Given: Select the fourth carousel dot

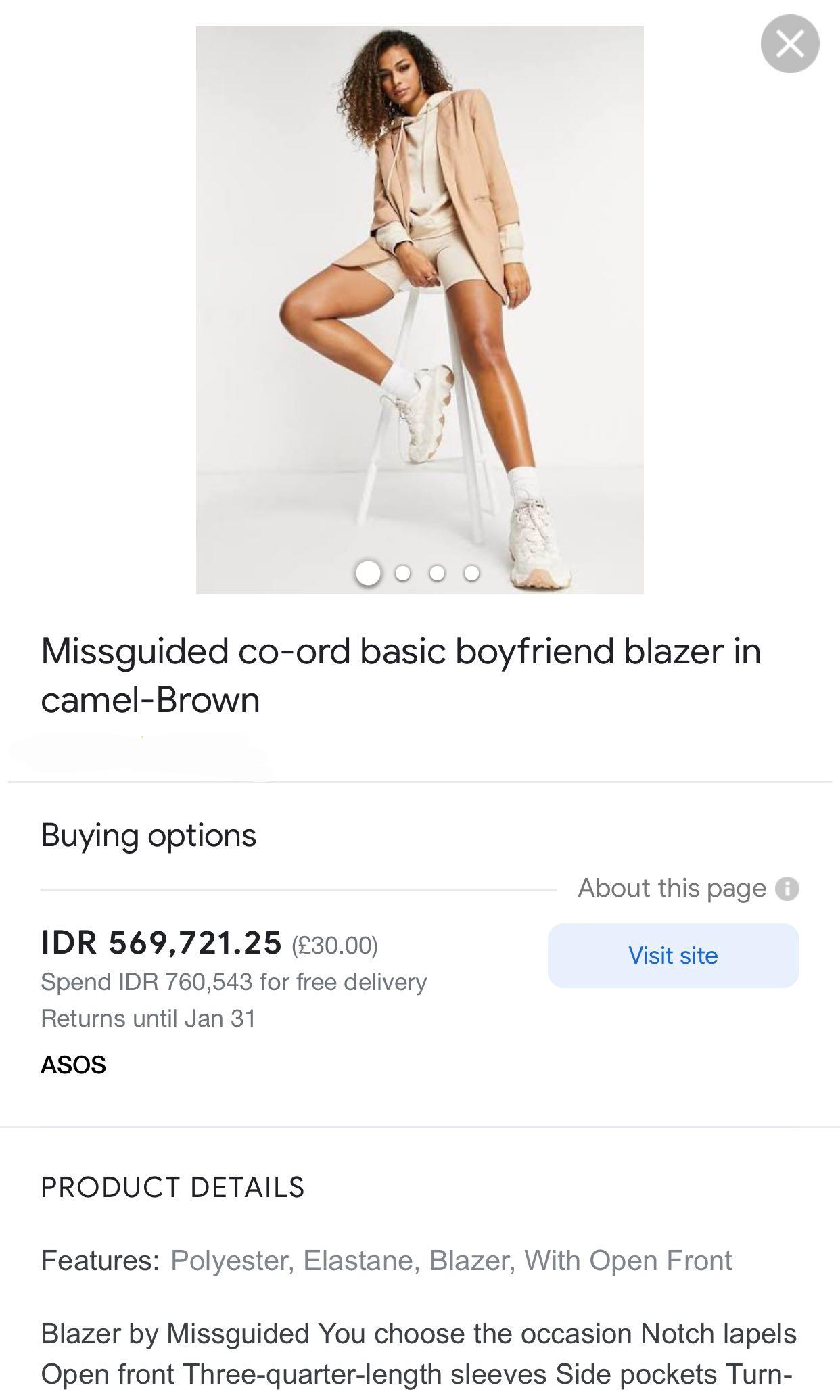Looking at the screenshot, I should [471, 574].
